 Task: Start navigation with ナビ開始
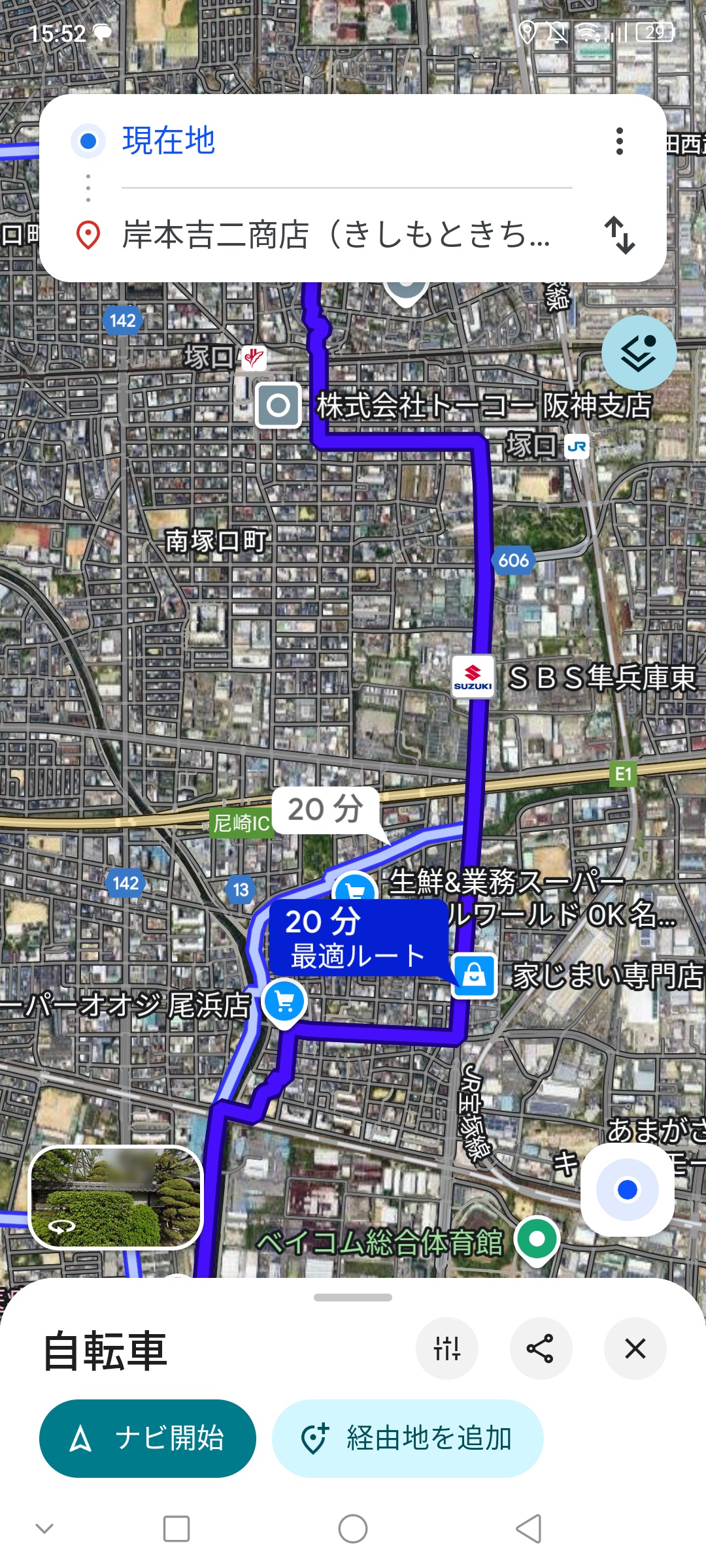(148, 1439)
